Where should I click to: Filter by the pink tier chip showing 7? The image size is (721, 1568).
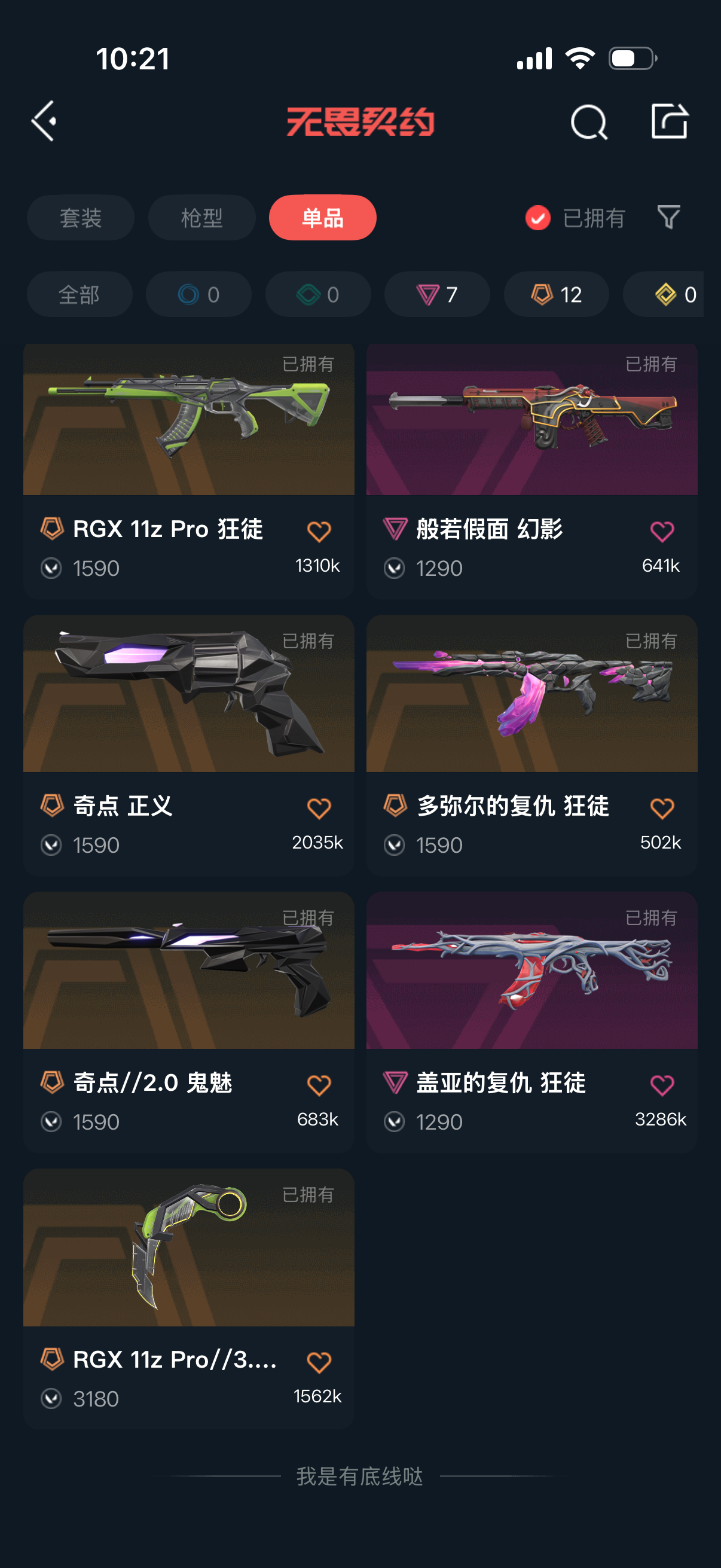[437, 295]
